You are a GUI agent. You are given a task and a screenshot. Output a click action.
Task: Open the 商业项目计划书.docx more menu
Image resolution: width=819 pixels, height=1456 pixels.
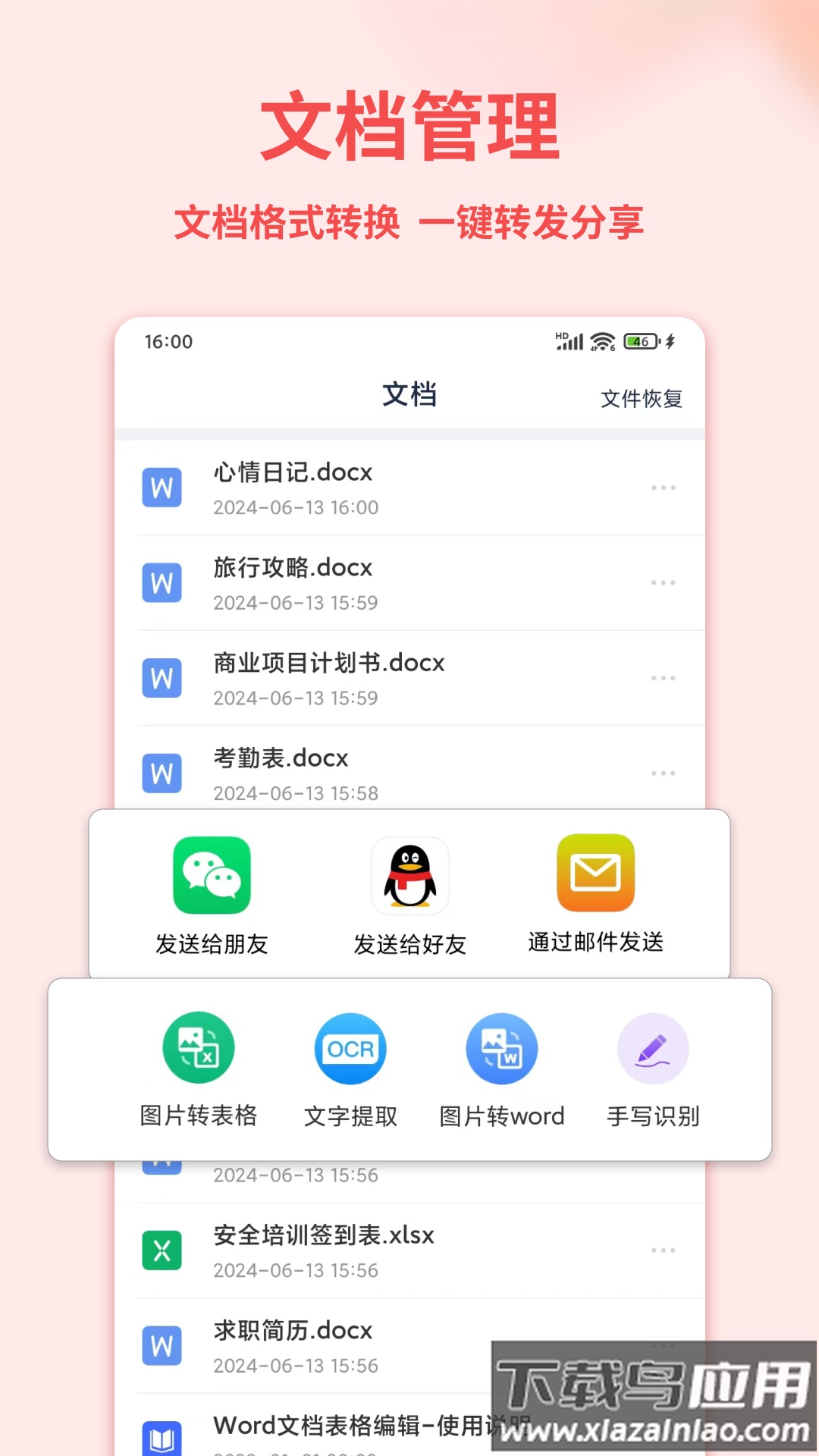click(664, 678)
